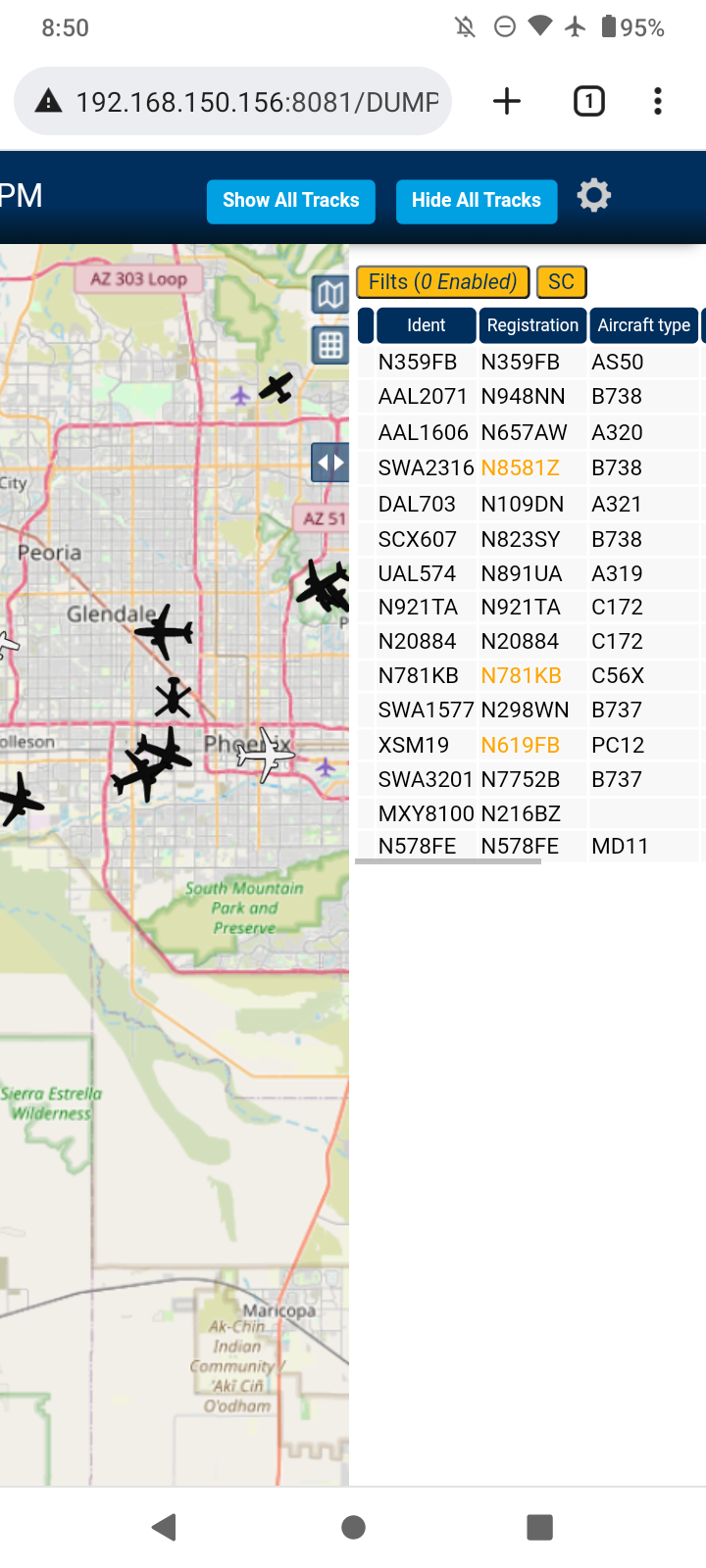Open registration link N781KB

(x=521, y=675)
